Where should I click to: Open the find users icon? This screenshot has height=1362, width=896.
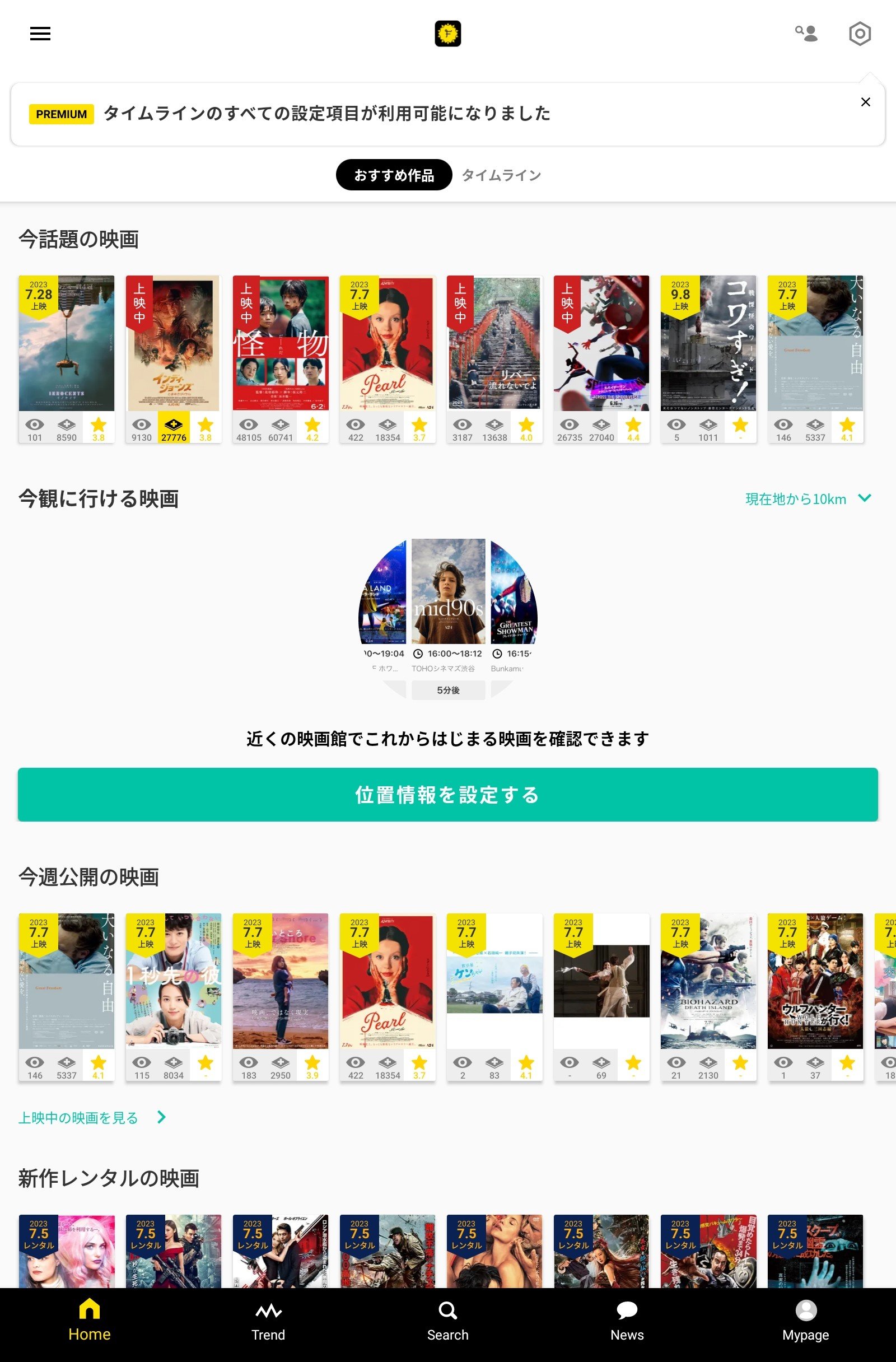[x=806, y=34]
